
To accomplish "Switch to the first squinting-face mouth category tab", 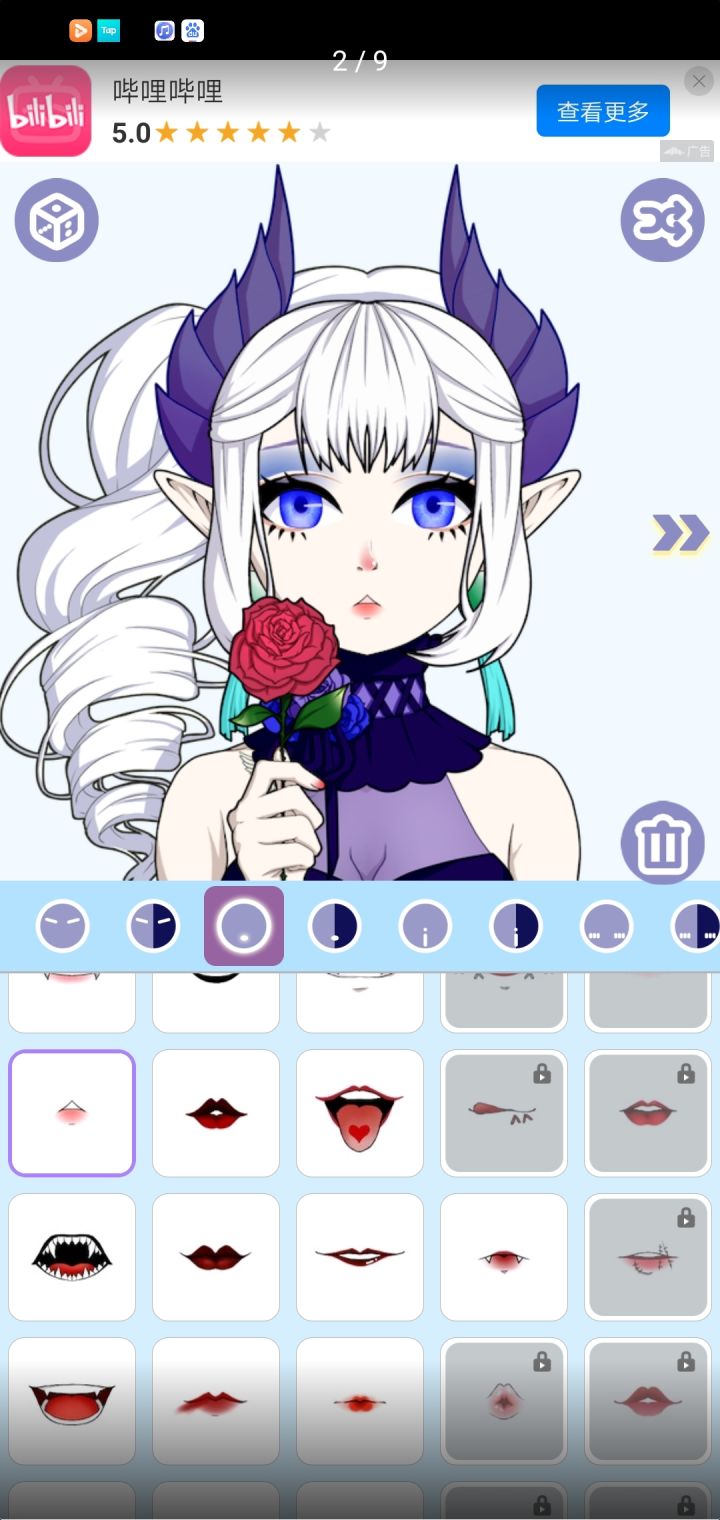I will pyautogui.click(x=62, y=925).
